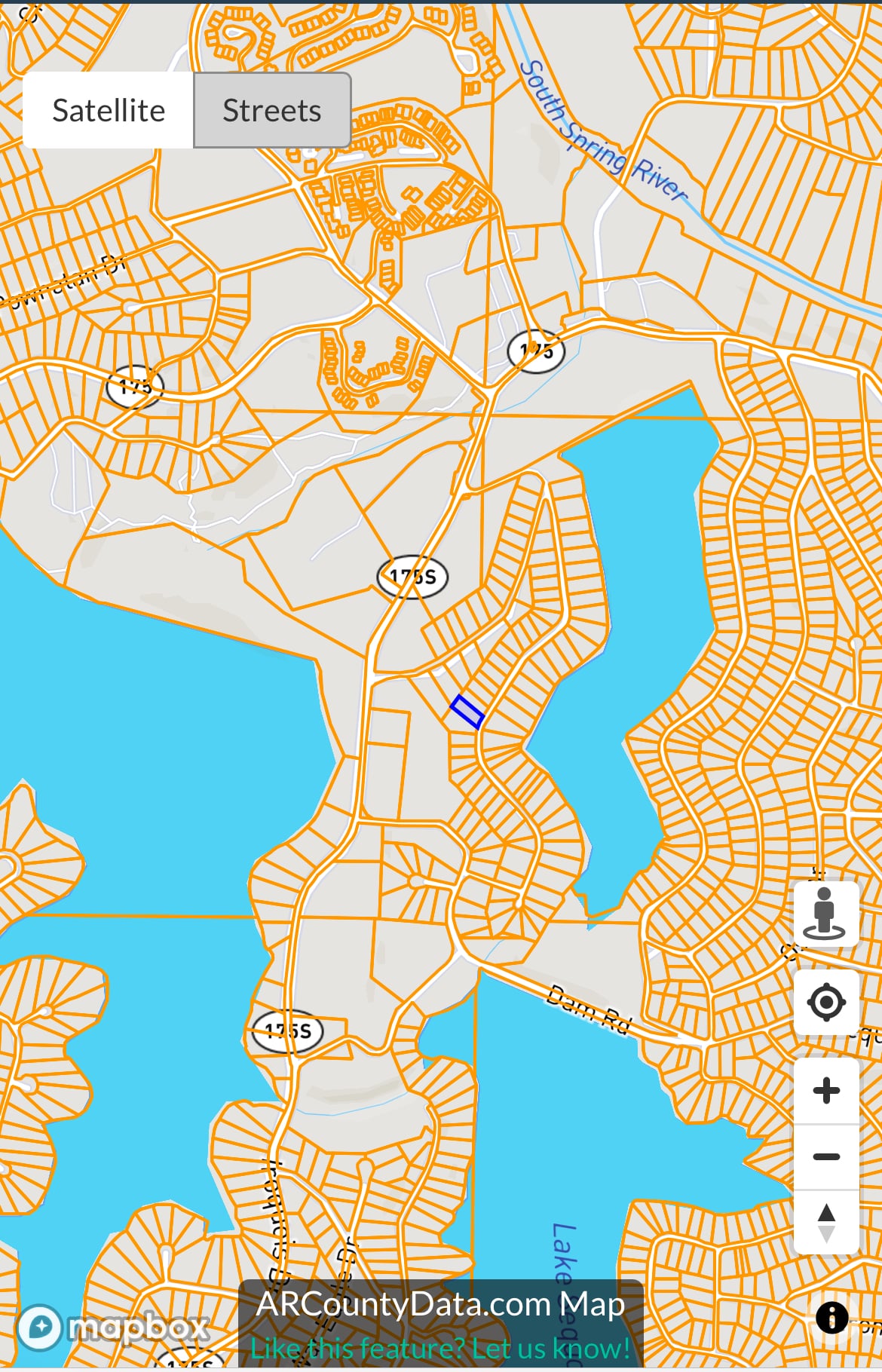Reset map compass bearing
The width and height of the screenshot is (882, 1372).
826,1222
